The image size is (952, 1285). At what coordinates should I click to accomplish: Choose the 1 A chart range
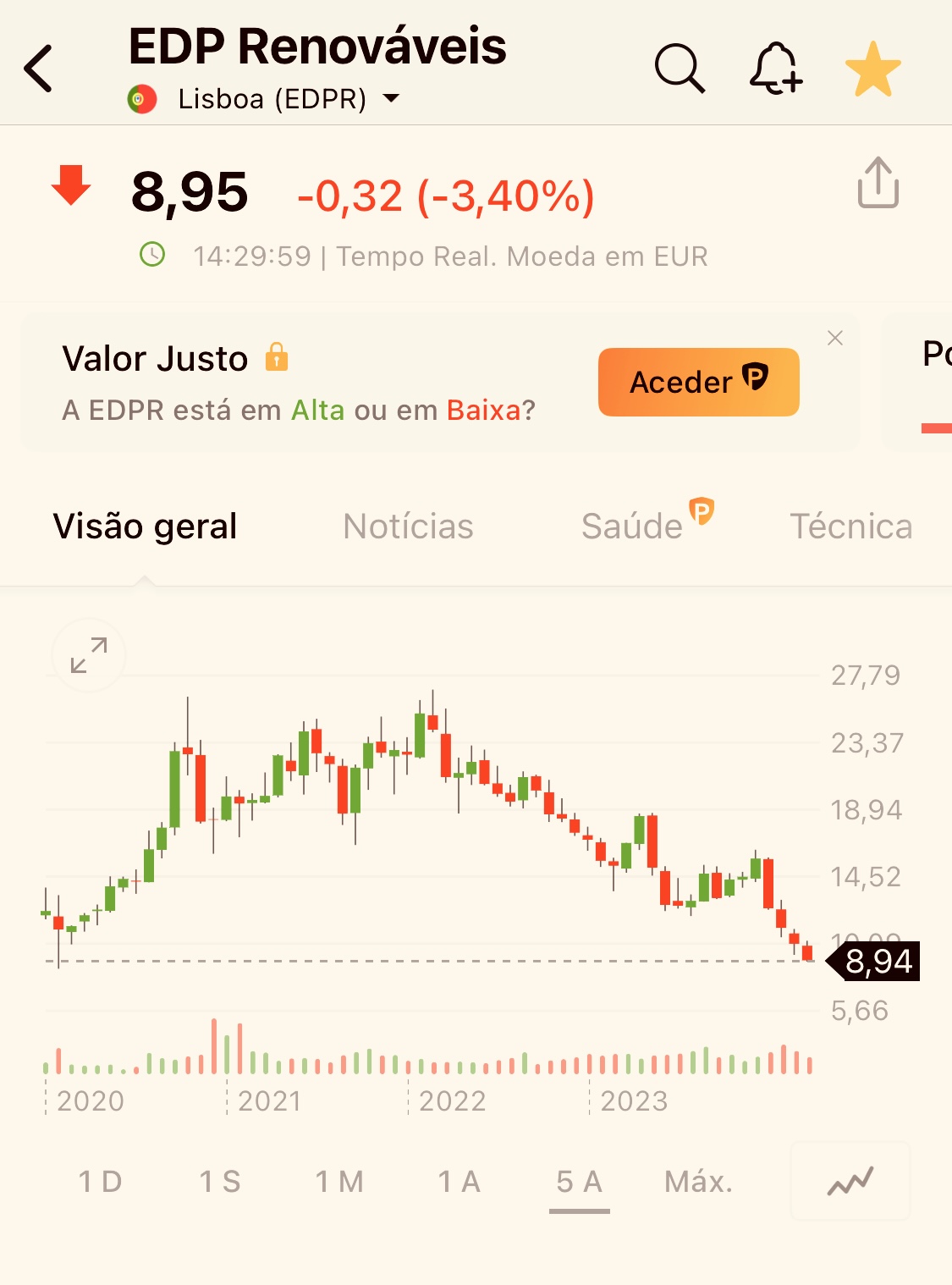pos(459,1181)
